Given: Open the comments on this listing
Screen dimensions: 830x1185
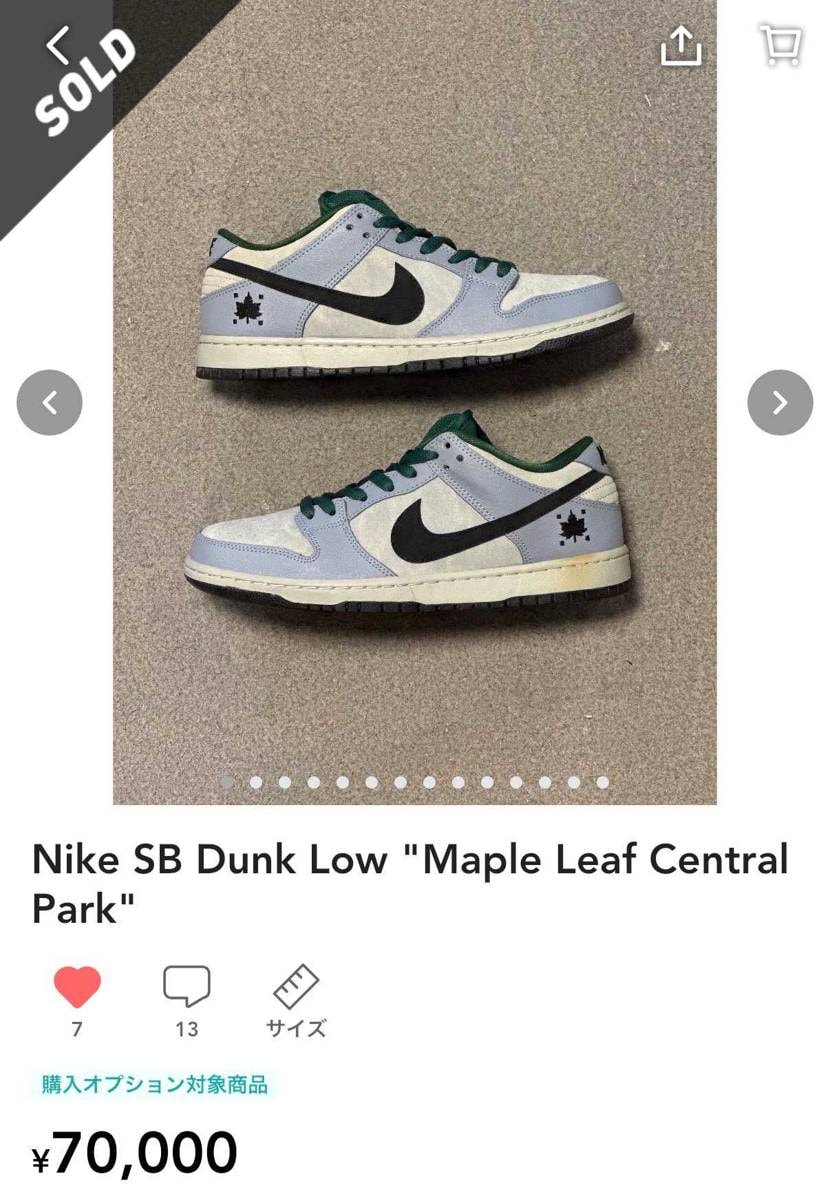Looking at the screenshot, I should pyautogui.click(x=187, y=988).
